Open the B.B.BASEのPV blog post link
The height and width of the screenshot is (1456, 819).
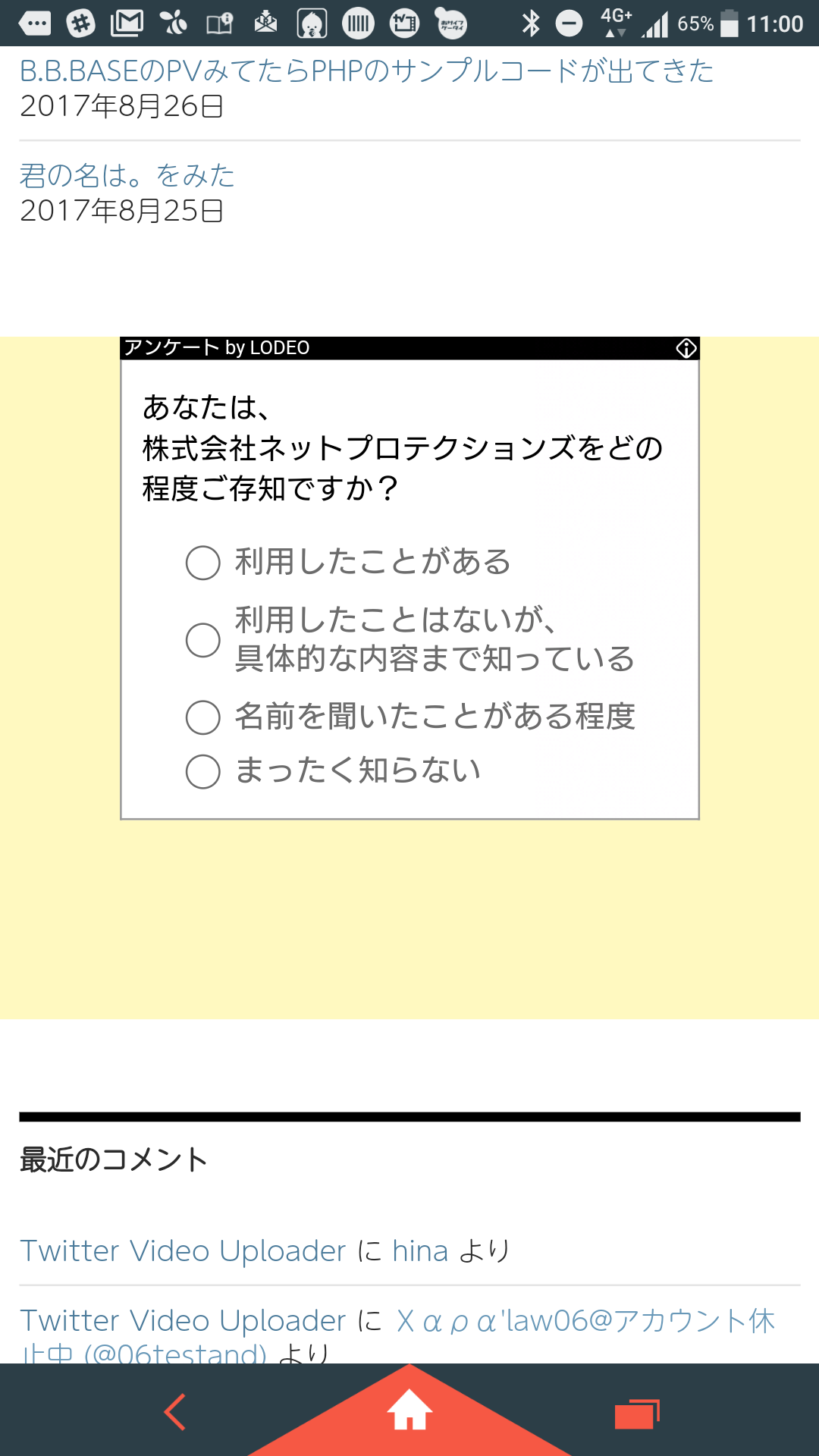pyautogui.click(x=367, y=71)
